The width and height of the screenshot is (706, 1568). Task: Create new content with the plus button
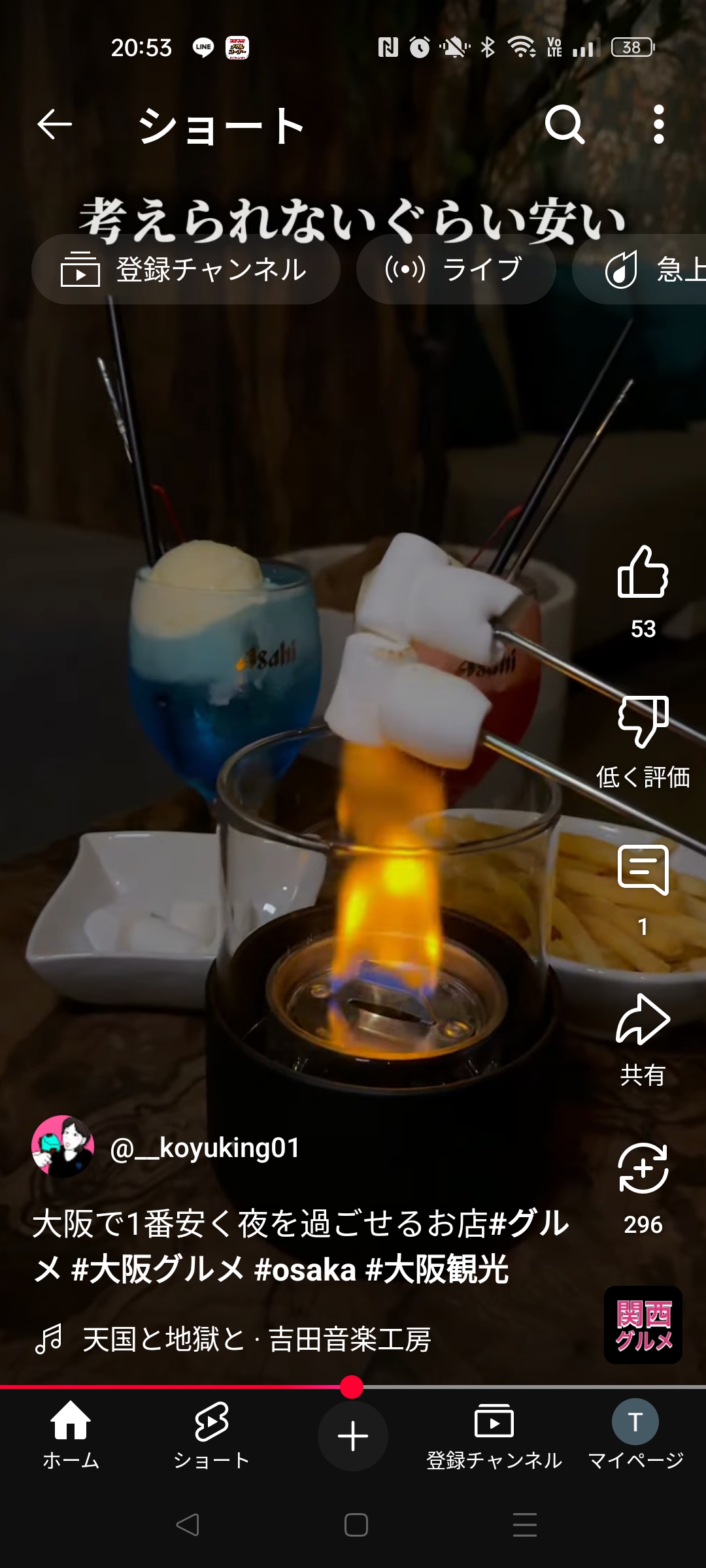pyautogui.click(x=353, y=1436)
